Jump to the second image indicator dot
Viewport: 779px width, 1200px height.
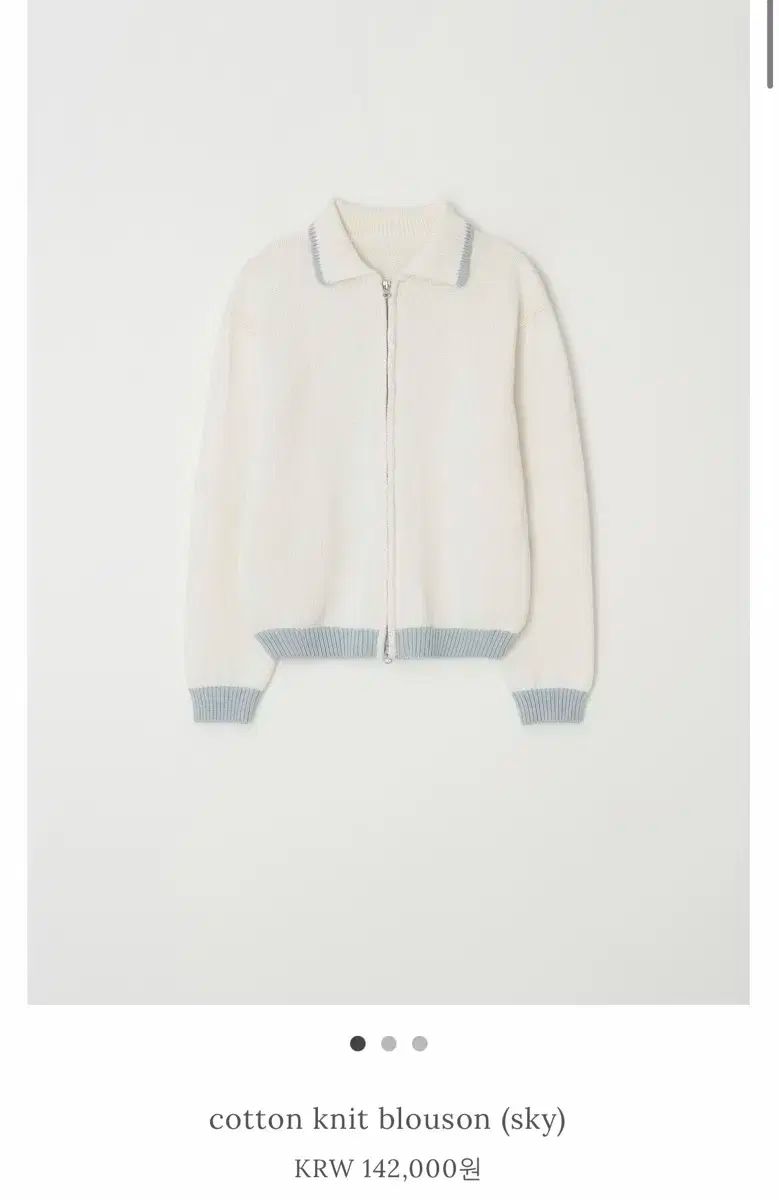point(389,1044)
